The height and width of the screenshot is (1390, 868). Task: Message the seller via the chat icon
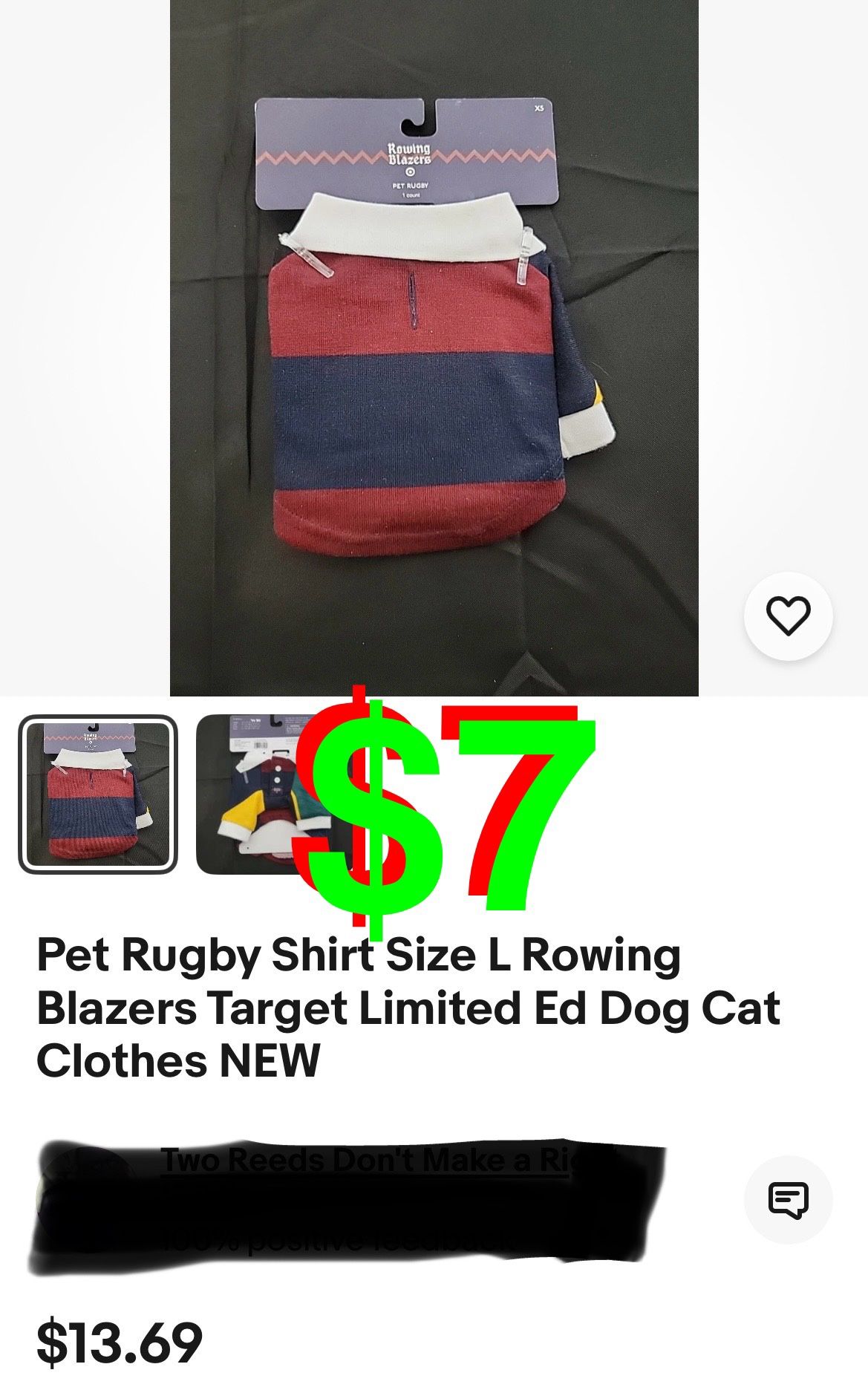click(788, 1199)
